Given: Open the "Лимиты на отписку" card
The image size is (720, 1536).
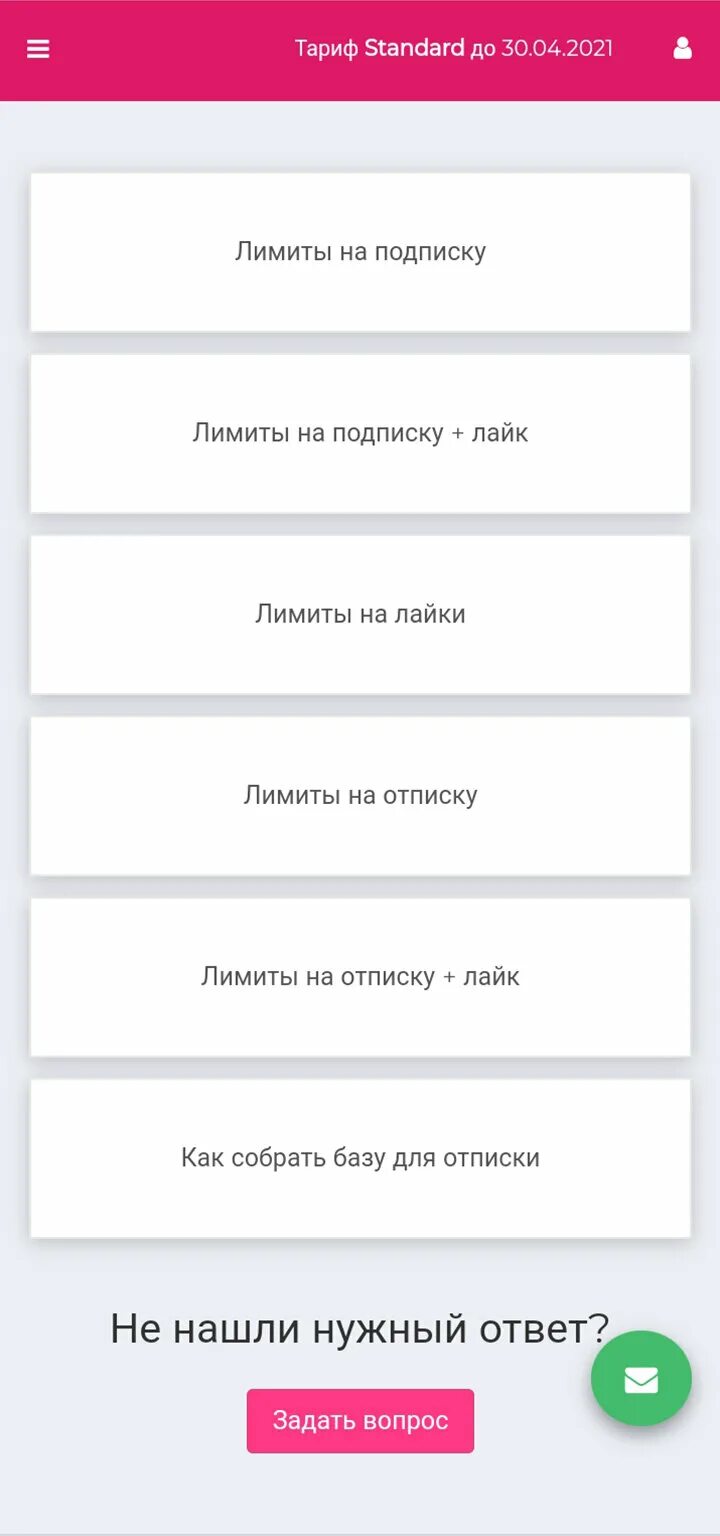Looking at the screenshot, I should click(360, 796).
